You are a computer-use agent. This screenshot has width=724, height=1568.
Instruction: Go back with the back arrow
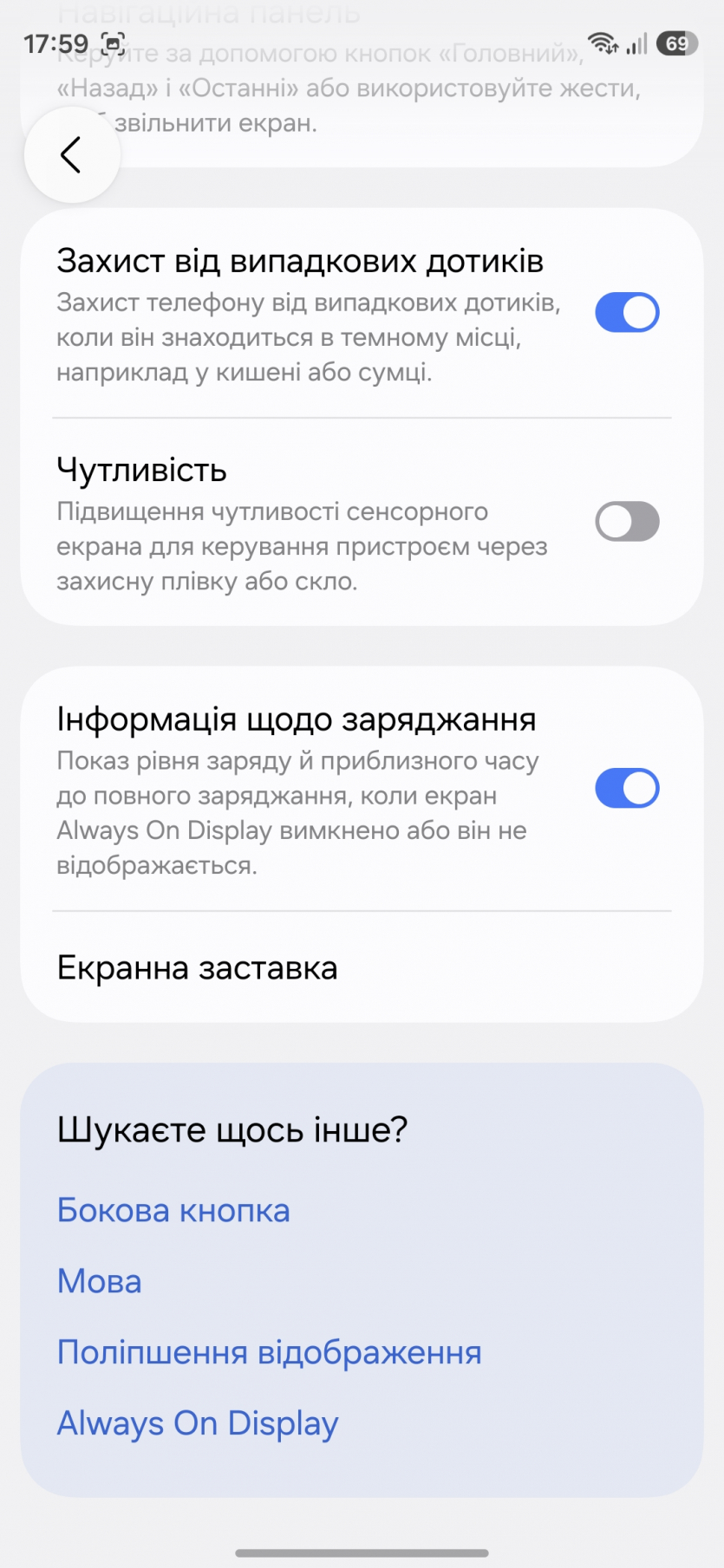click(x=72, y=155)
